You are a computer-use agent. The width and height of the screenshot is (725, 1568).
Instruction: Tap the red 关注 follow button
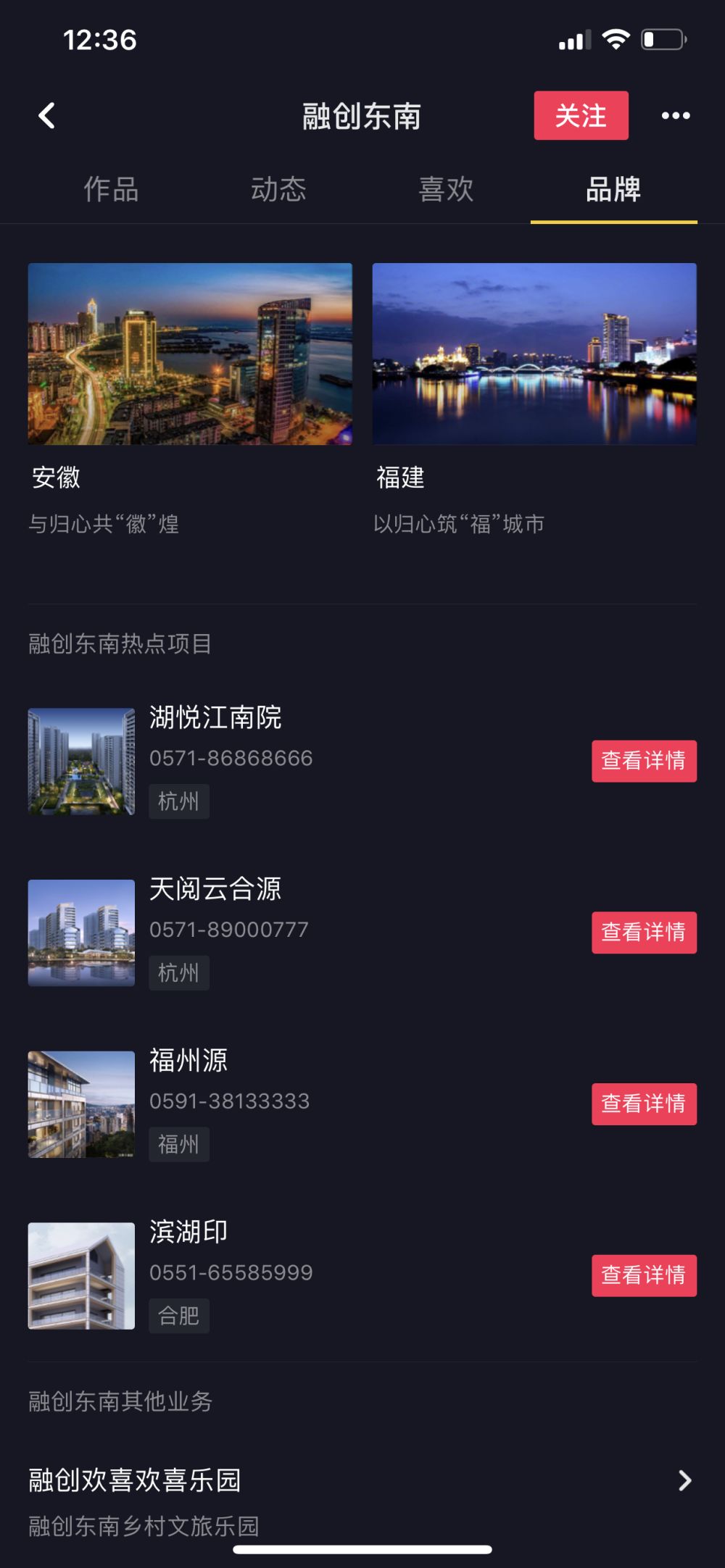point(581,115)
